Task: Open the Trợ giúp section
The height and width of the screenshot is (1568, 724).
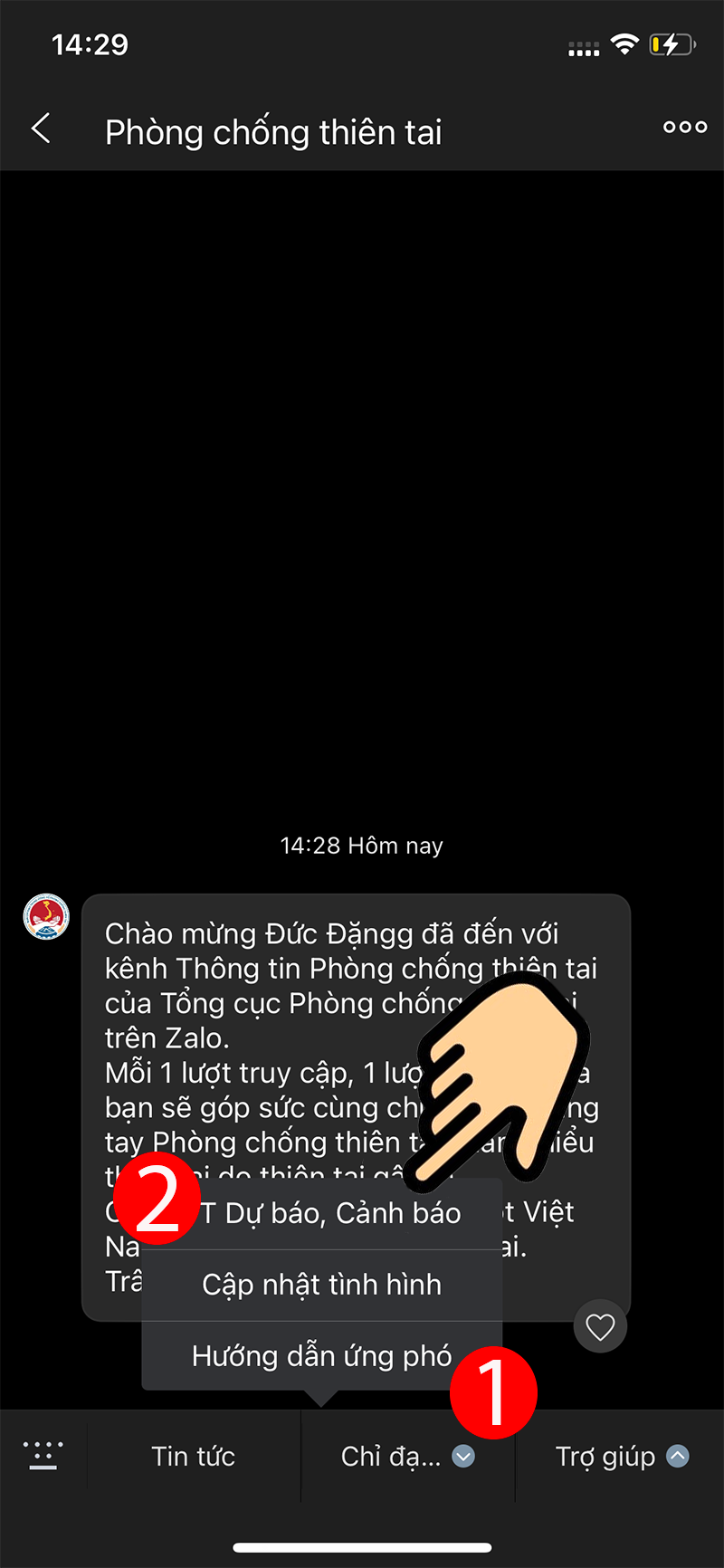Action: 606,1456
